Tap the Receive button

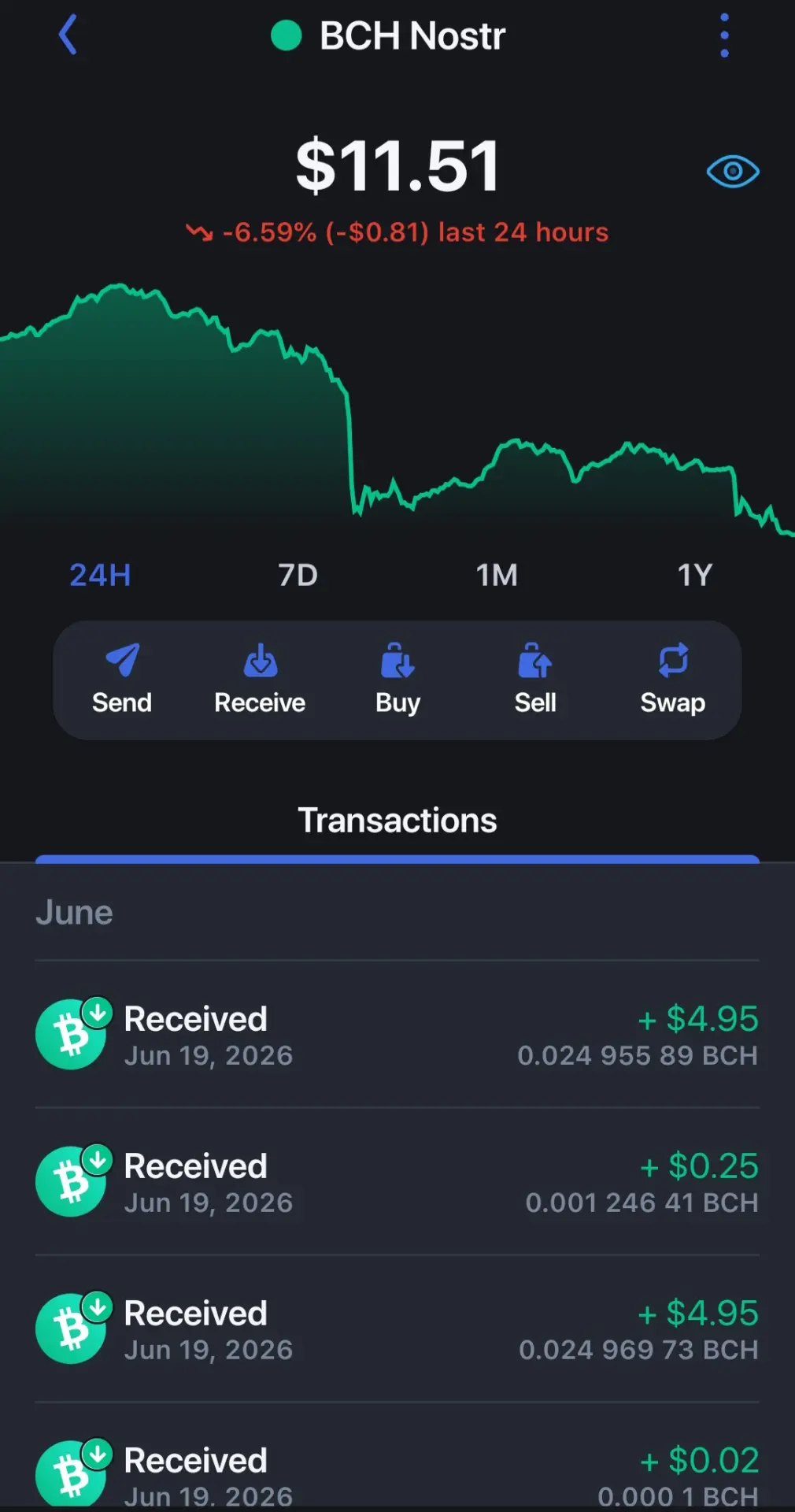tap(260, 680)
